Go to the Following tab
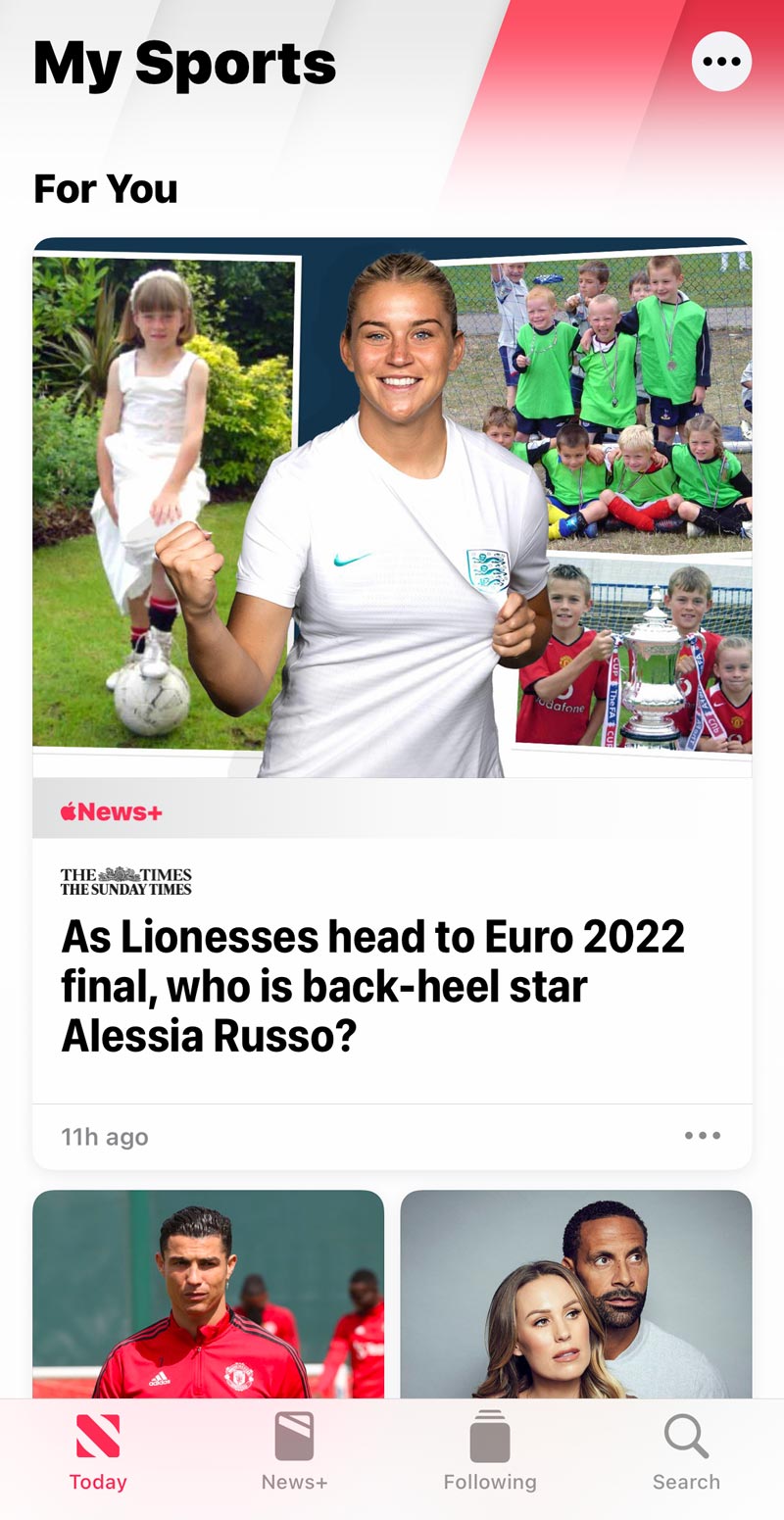This screenshot has width=784, height=1520. point(490,1451)
